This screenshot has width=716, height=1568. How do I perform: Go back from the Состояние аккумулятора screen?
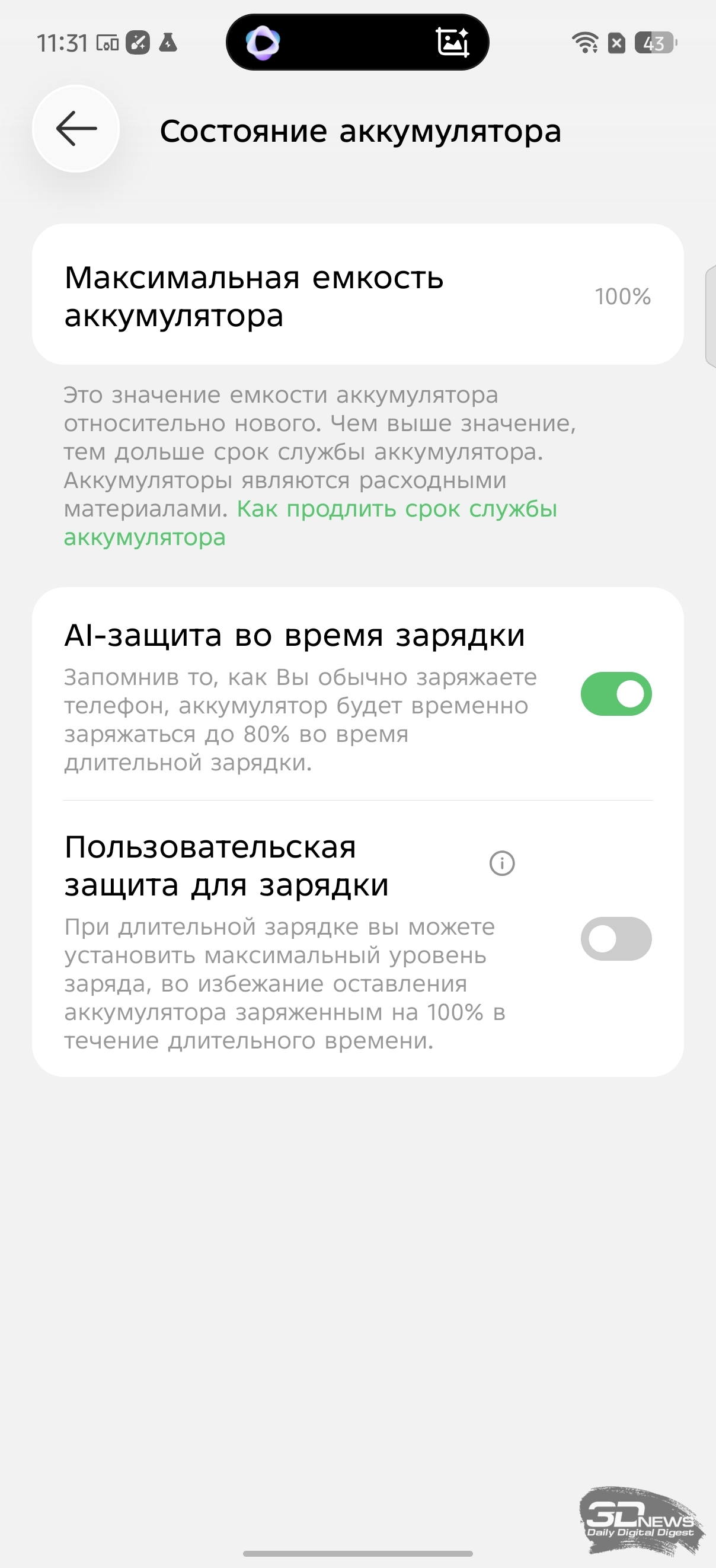[x=76, y=129]
